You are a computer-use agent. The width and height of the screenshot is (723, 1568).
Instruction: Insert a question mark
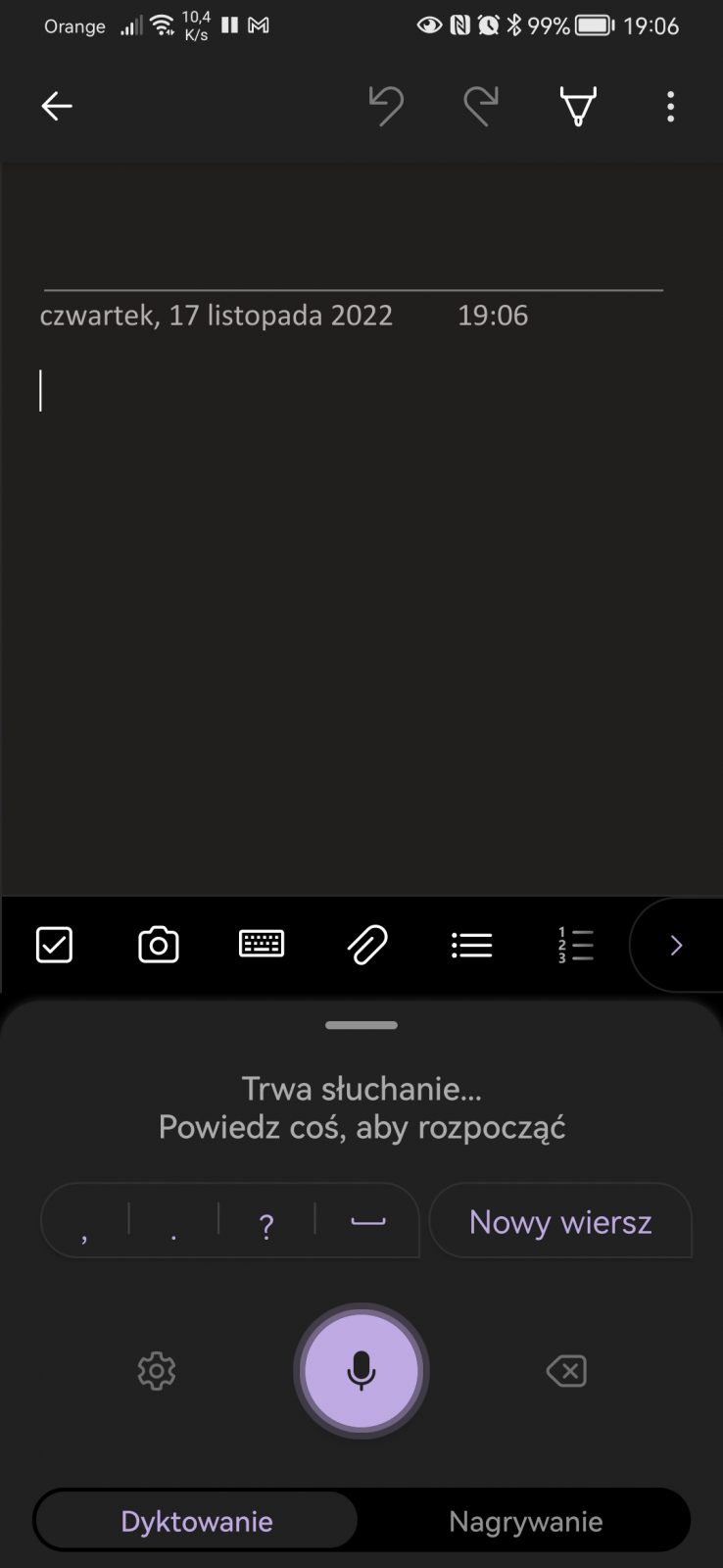[266, 1222]
